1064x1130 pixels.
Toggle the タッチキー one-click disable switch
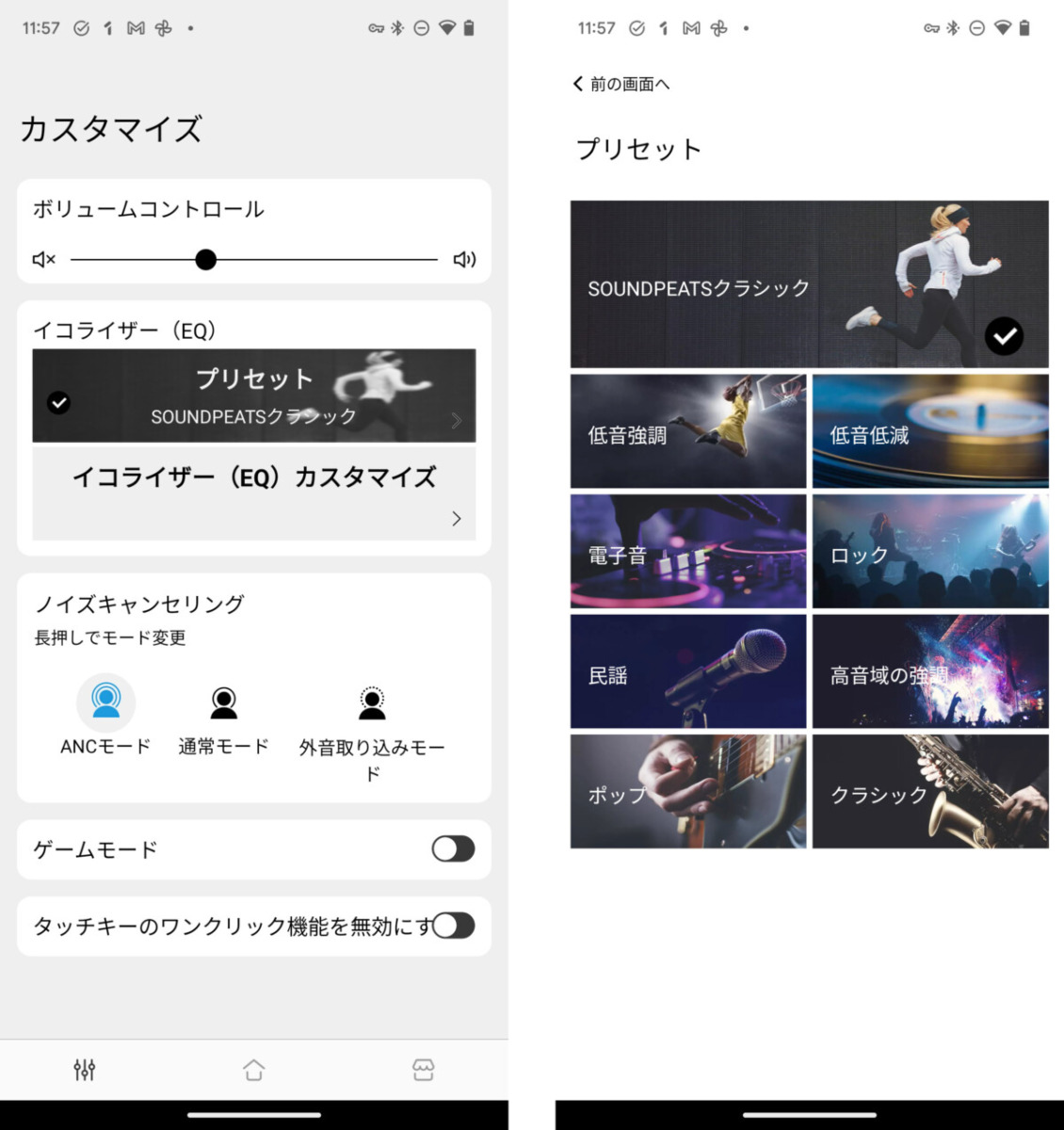(x=453, y=927)
